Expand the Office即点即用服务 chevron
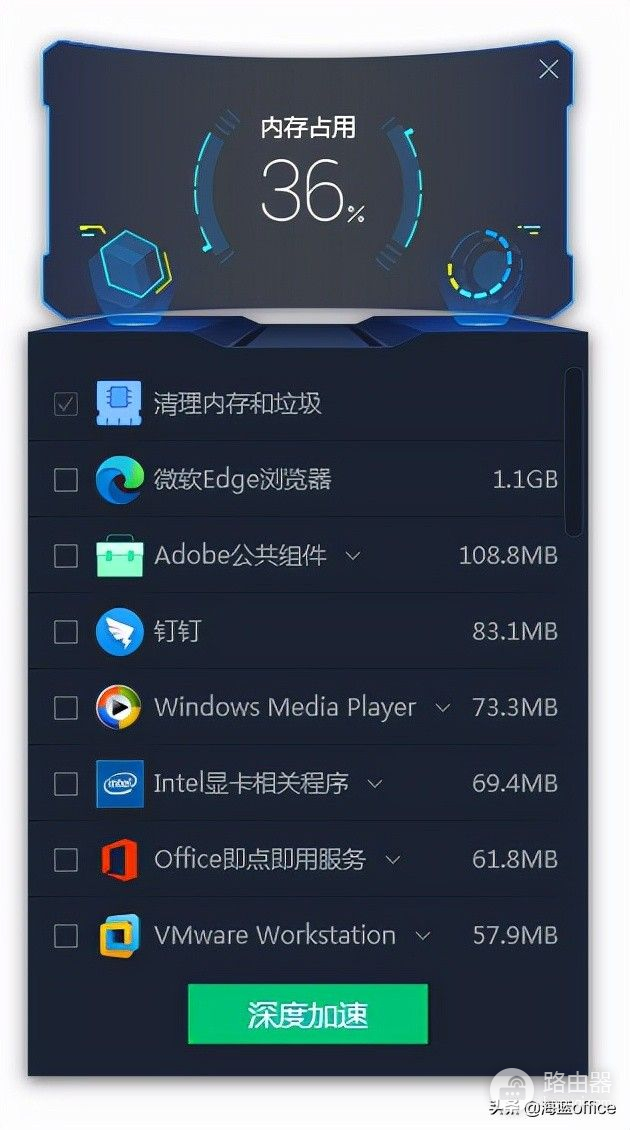Image resolution: width=630 pixels, height=1130 pixels. 392,860
